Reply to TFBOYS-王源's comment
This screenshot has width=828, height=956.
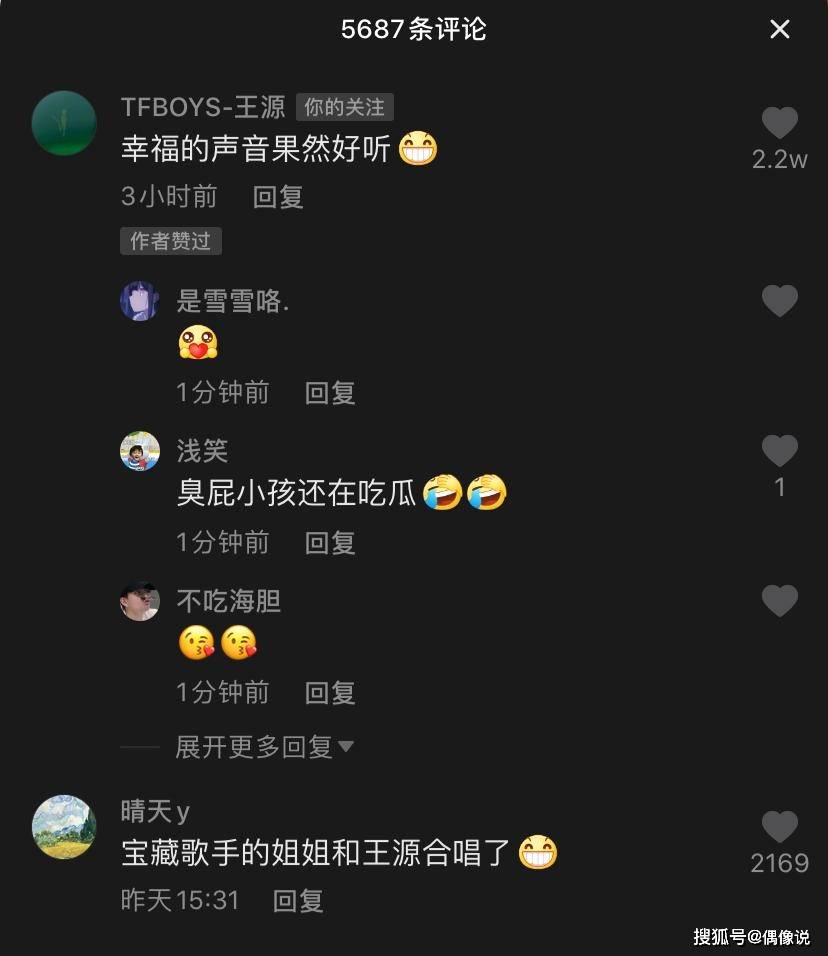277,197
